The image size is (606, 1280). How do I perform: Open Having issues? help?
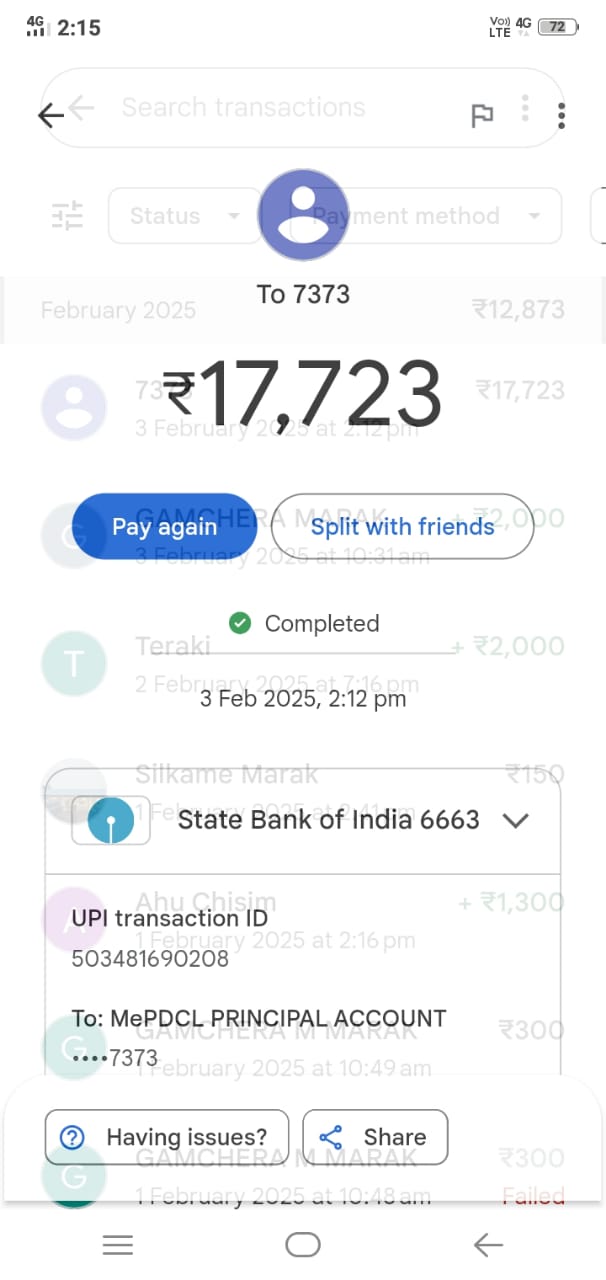pyautogui.click(x=167, y=1137)
